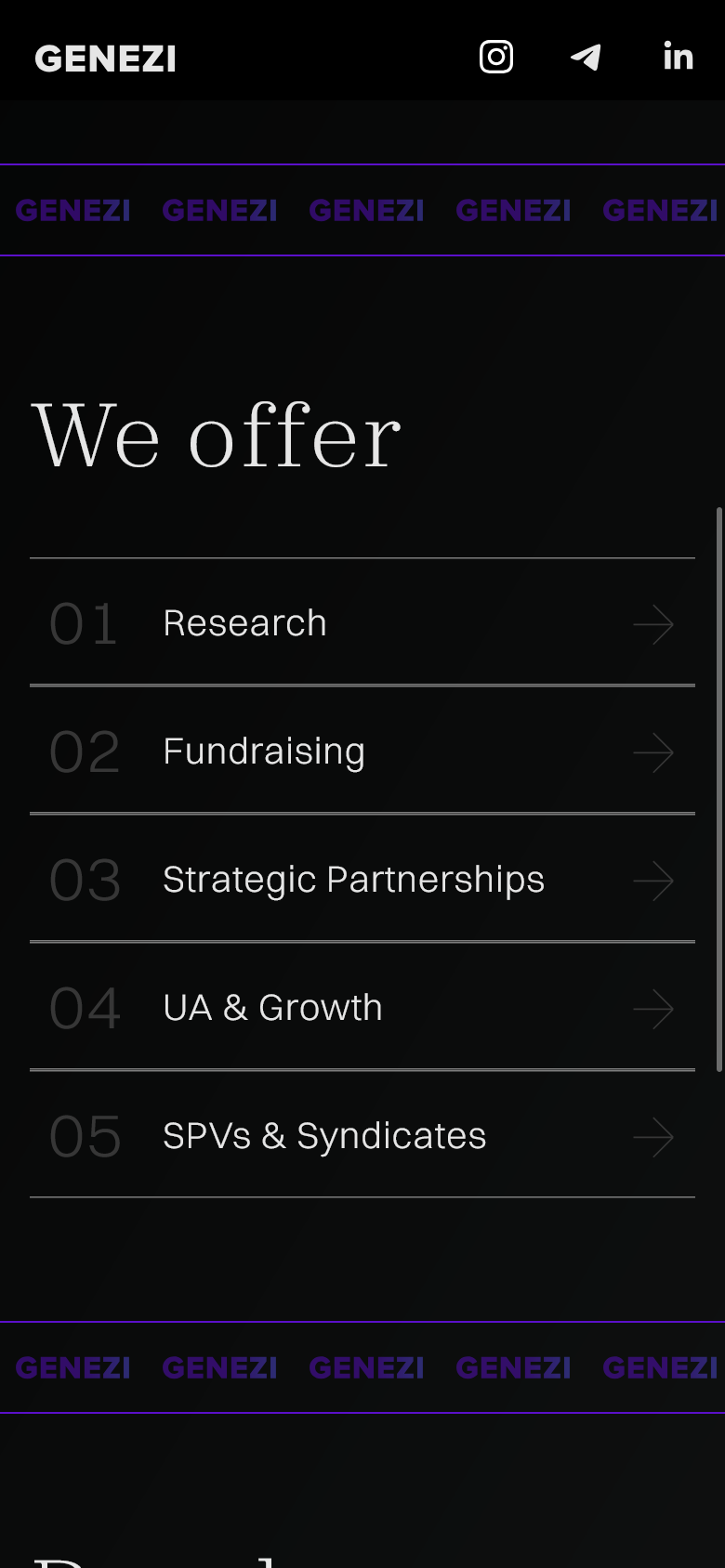Go to the GENEZI home logo
The width and height of the screenshot is (725, 1568).
click(x=105, y=59)
